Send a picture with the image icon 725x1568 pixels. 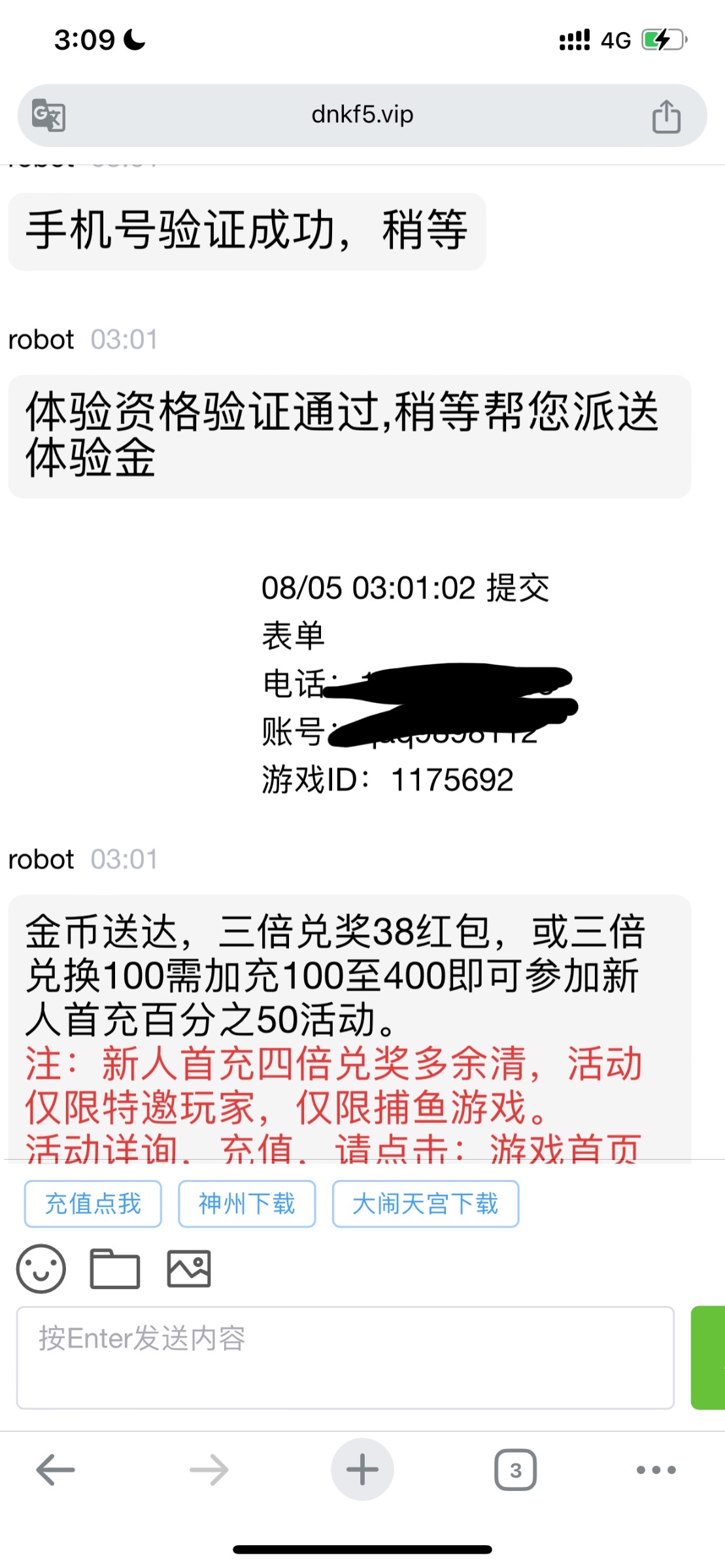[x=189, y=1269]
